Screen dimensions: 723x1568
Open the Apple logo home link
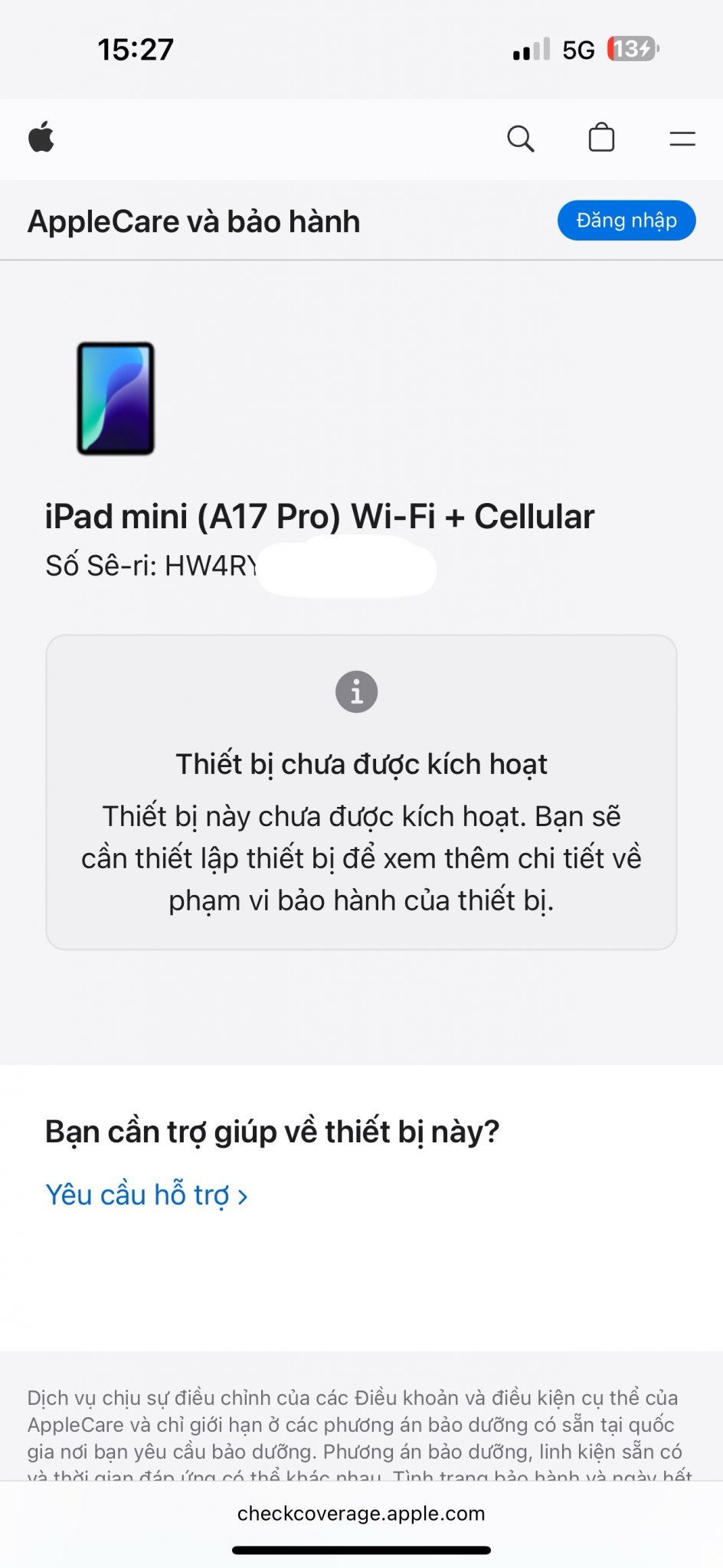coord(41,137)
